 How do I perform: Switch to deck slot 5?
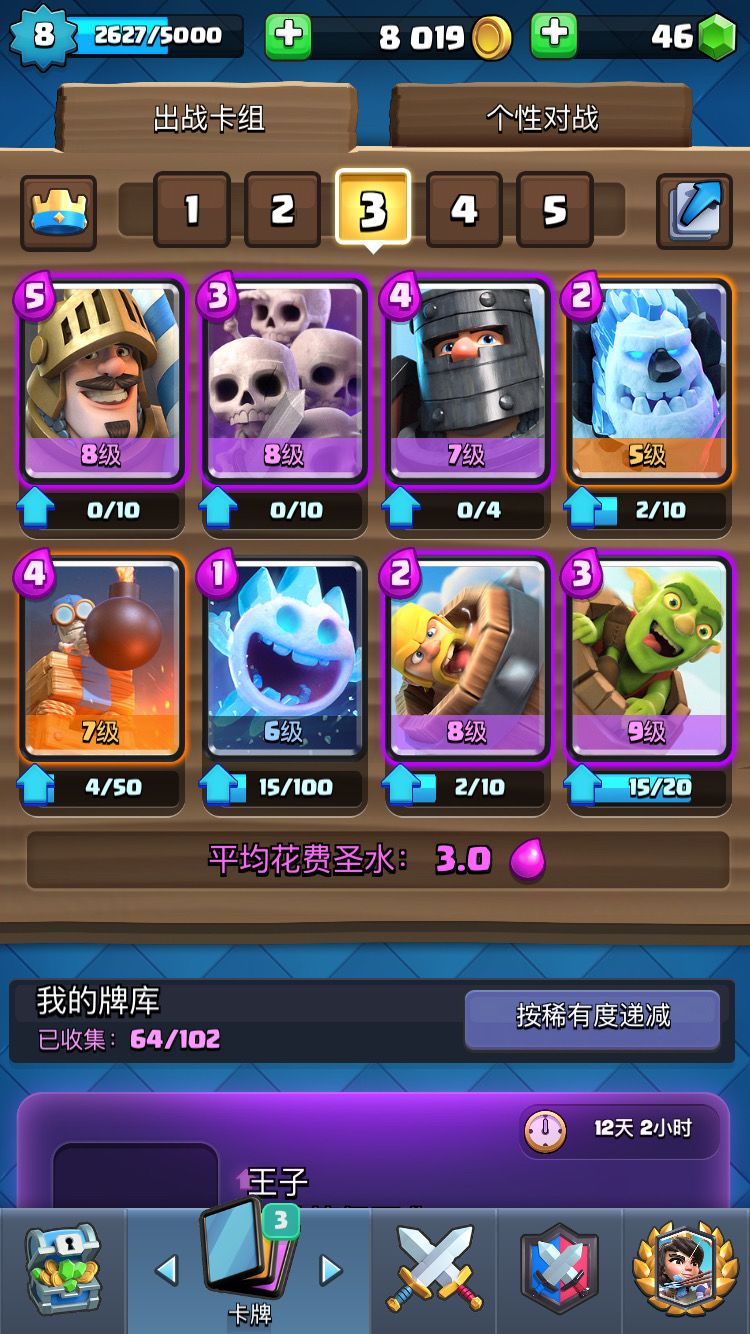click(555, 210)
